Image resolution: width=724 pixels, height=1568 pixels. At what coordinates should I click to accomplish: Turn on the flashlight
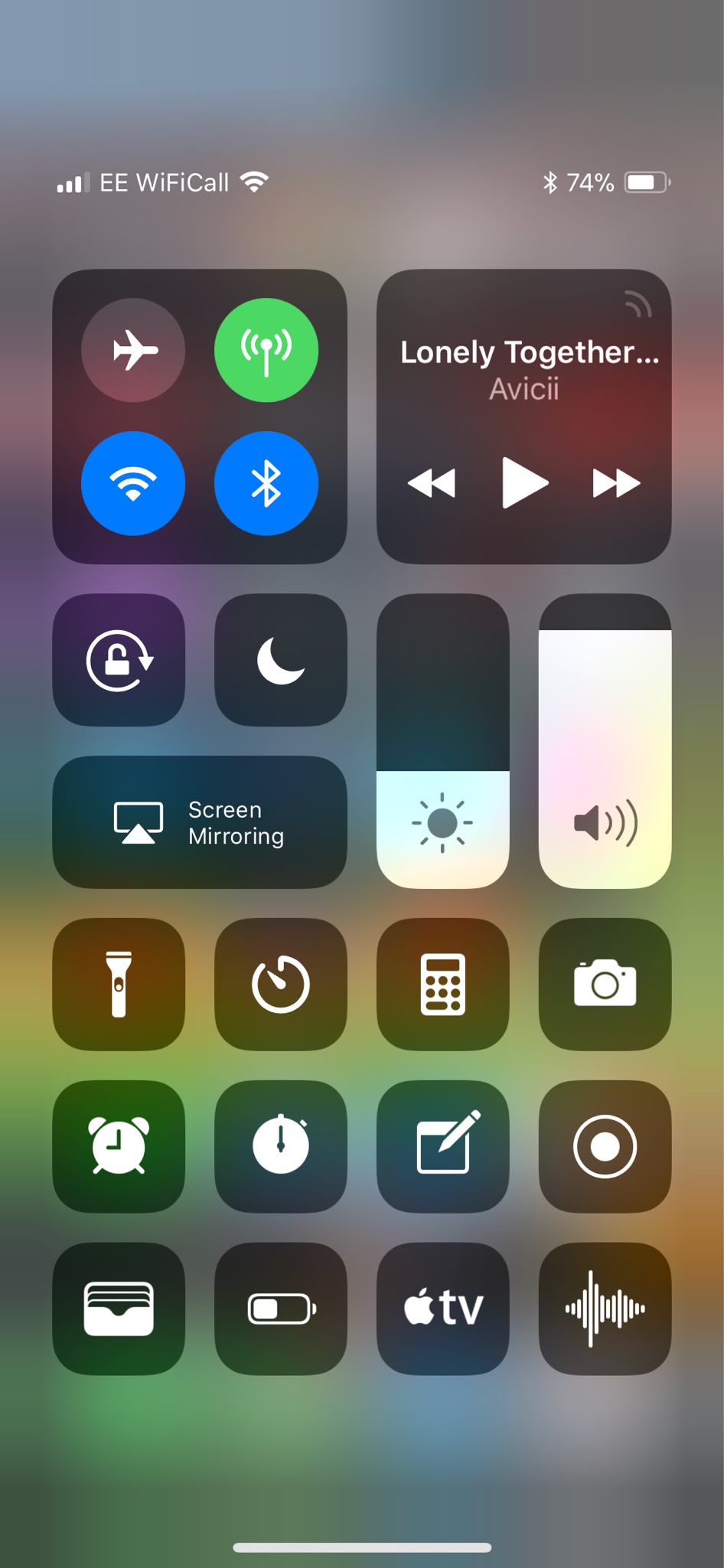119,984
